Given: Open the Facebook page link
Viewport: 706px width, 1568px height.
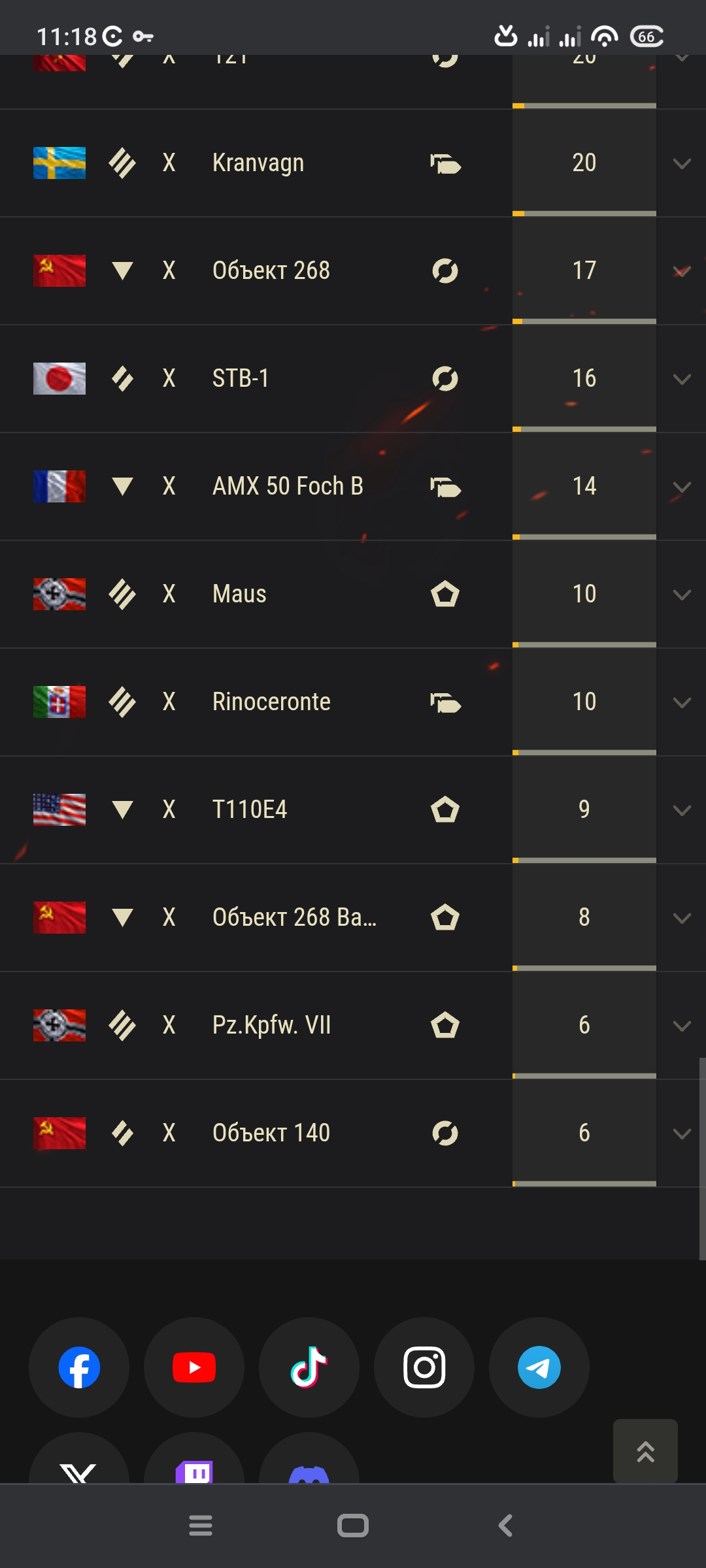Looking at the screenshot, I should (x=79, y=1367).
